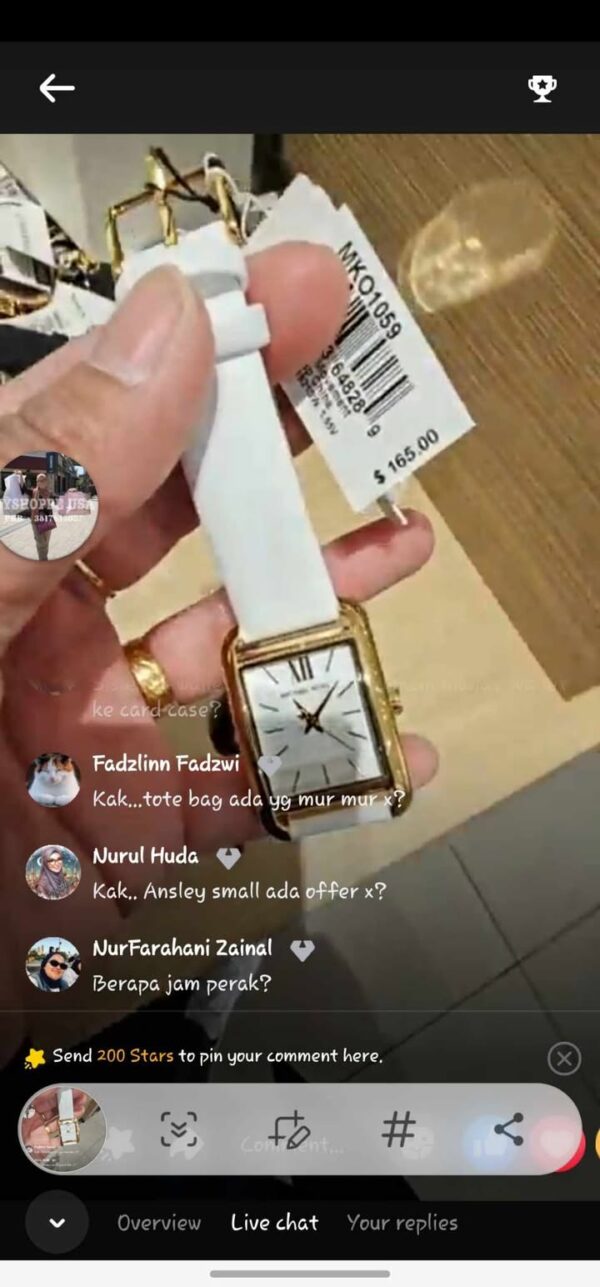Open the floating seller profile bubble

(47, 506)
